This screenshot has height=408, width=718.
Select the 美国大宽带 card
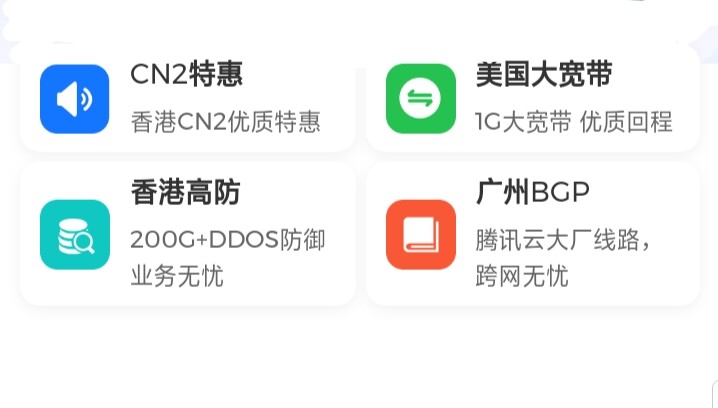tap(533, 98)
